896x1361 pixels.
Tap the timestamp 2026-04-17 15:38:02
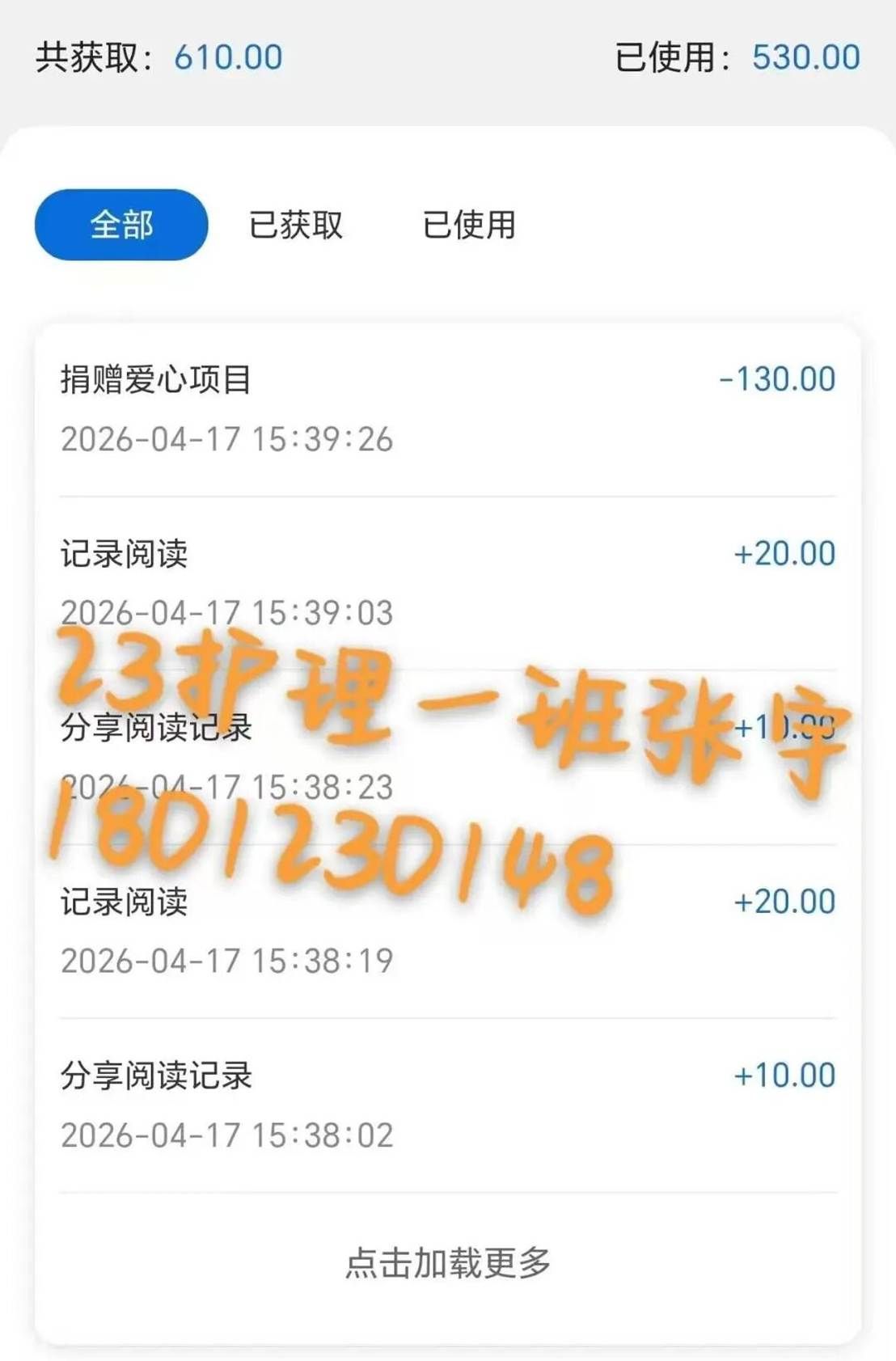pyautogui.click(x=228, y=1135)
